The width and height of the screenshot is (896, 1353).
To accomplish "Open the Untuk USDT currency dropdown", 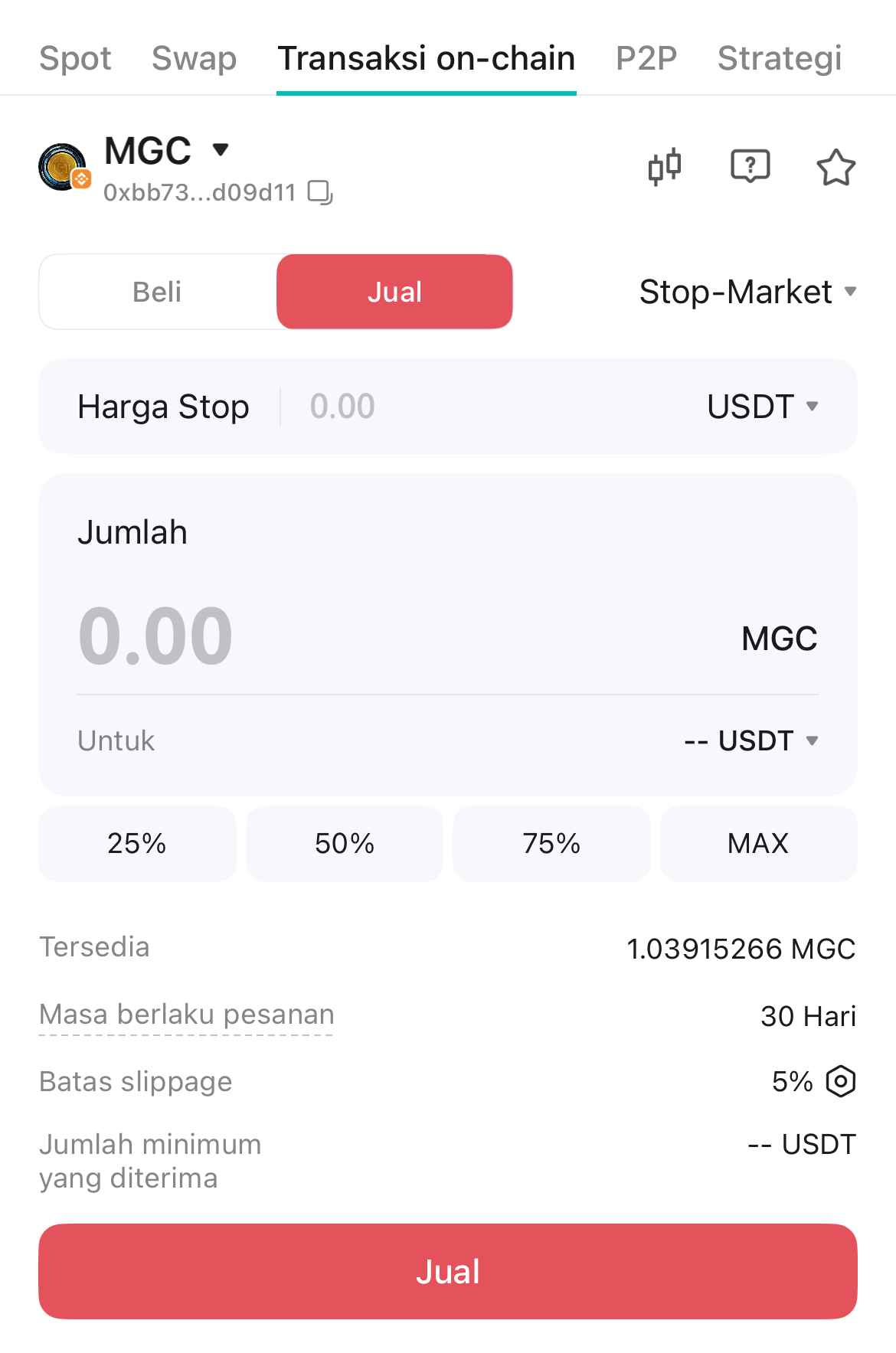I will 752,740.
